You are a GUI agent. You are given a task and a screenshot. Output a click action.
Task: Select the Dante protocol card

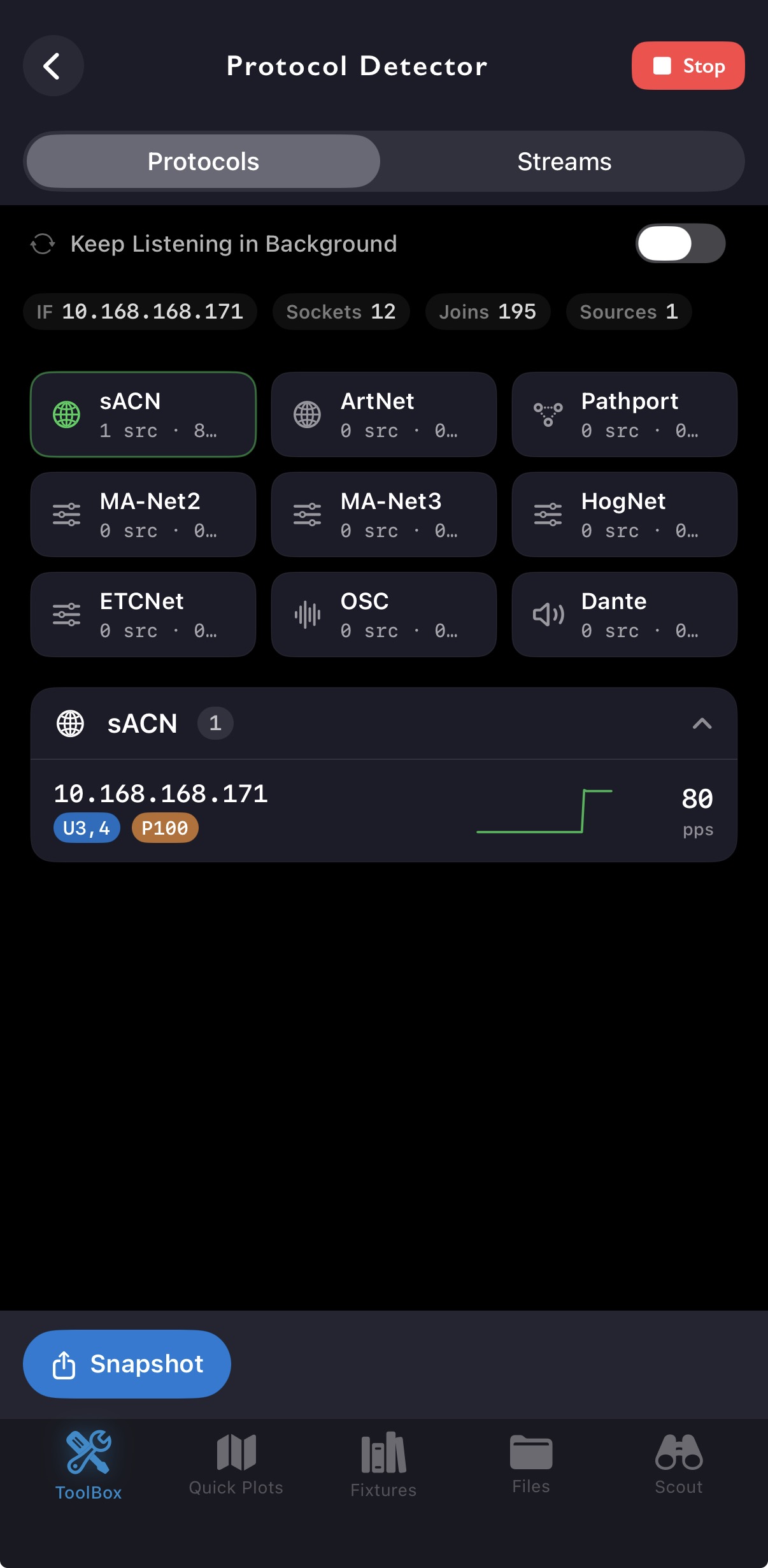tap(625, 615)
